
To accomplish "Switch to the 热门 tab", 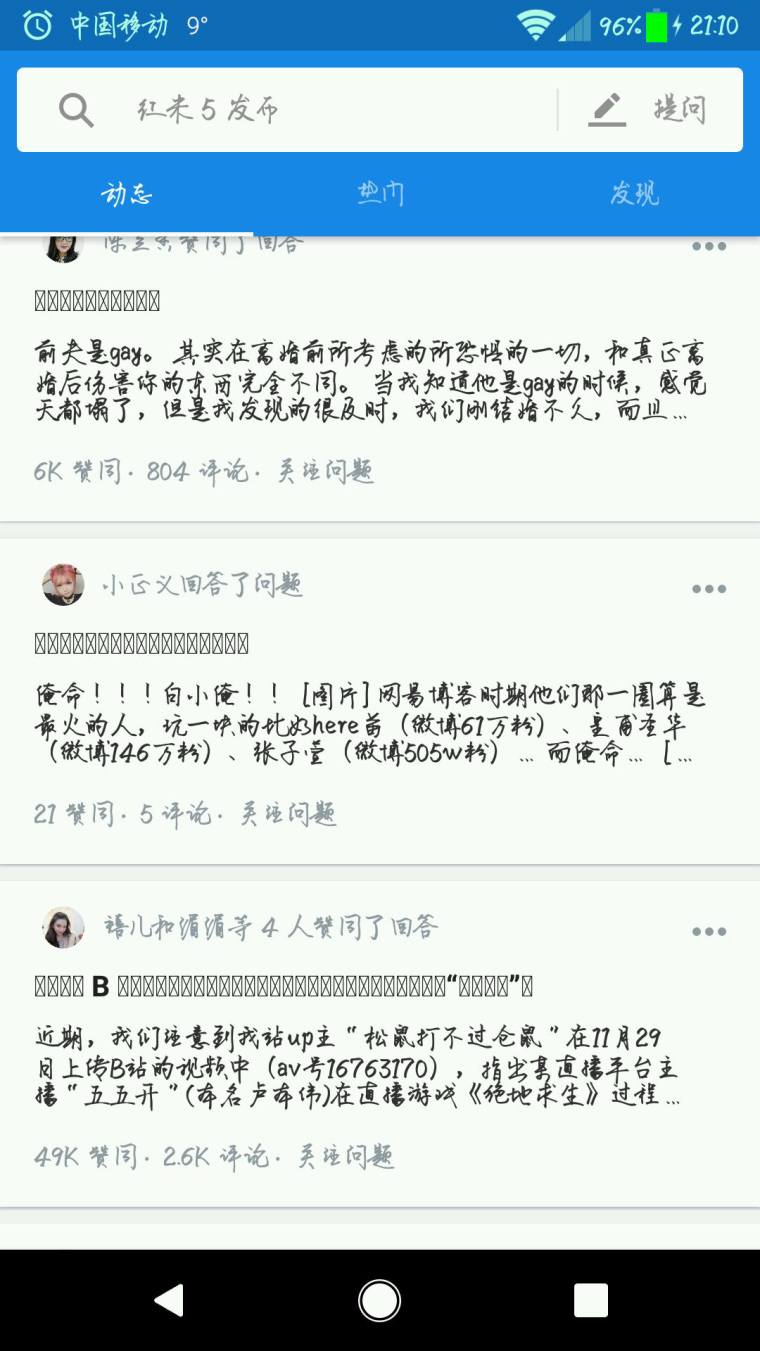I will click(380, 193).
